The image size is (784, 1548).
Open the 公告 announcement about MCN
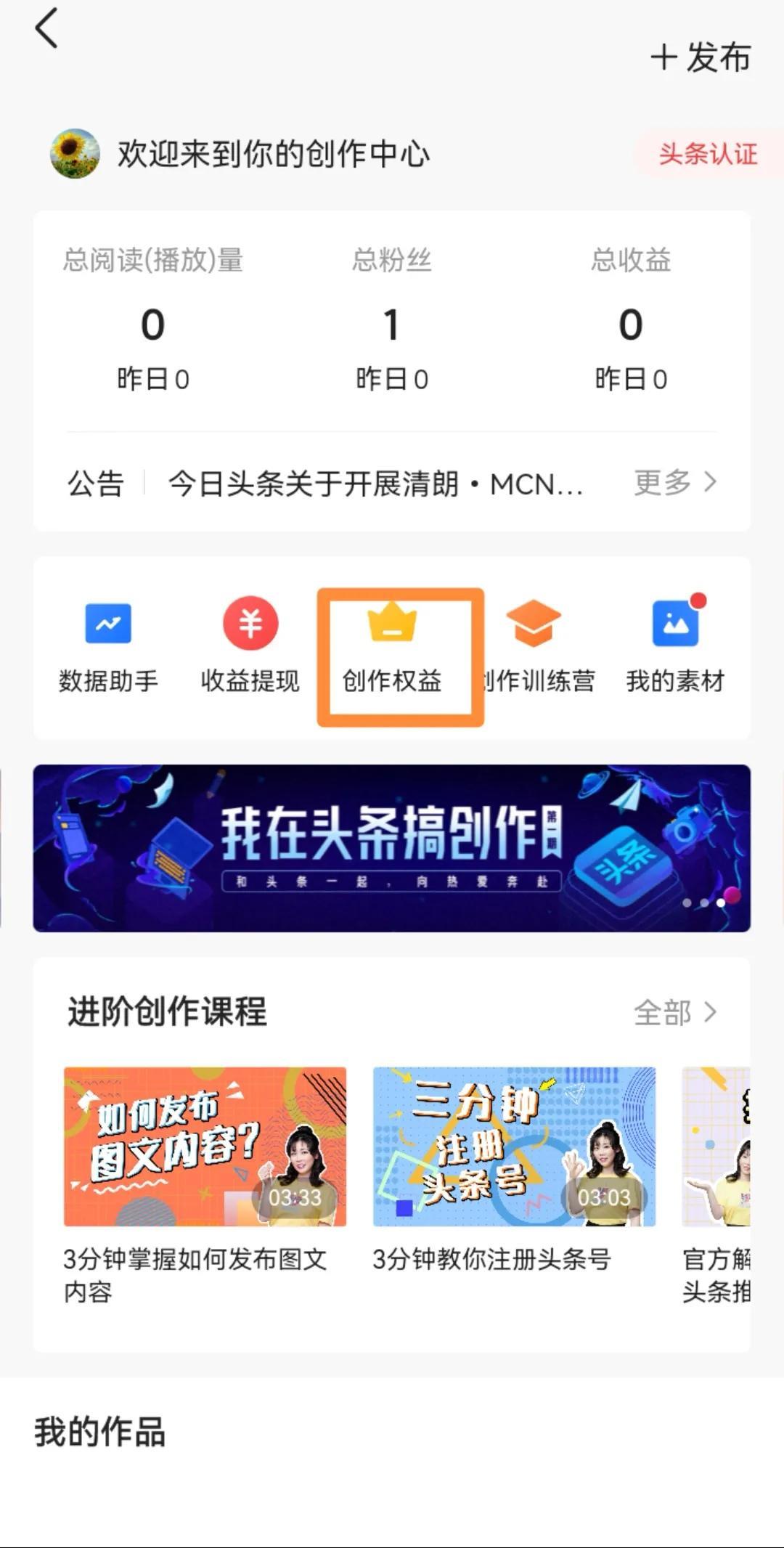click(375, 484)
